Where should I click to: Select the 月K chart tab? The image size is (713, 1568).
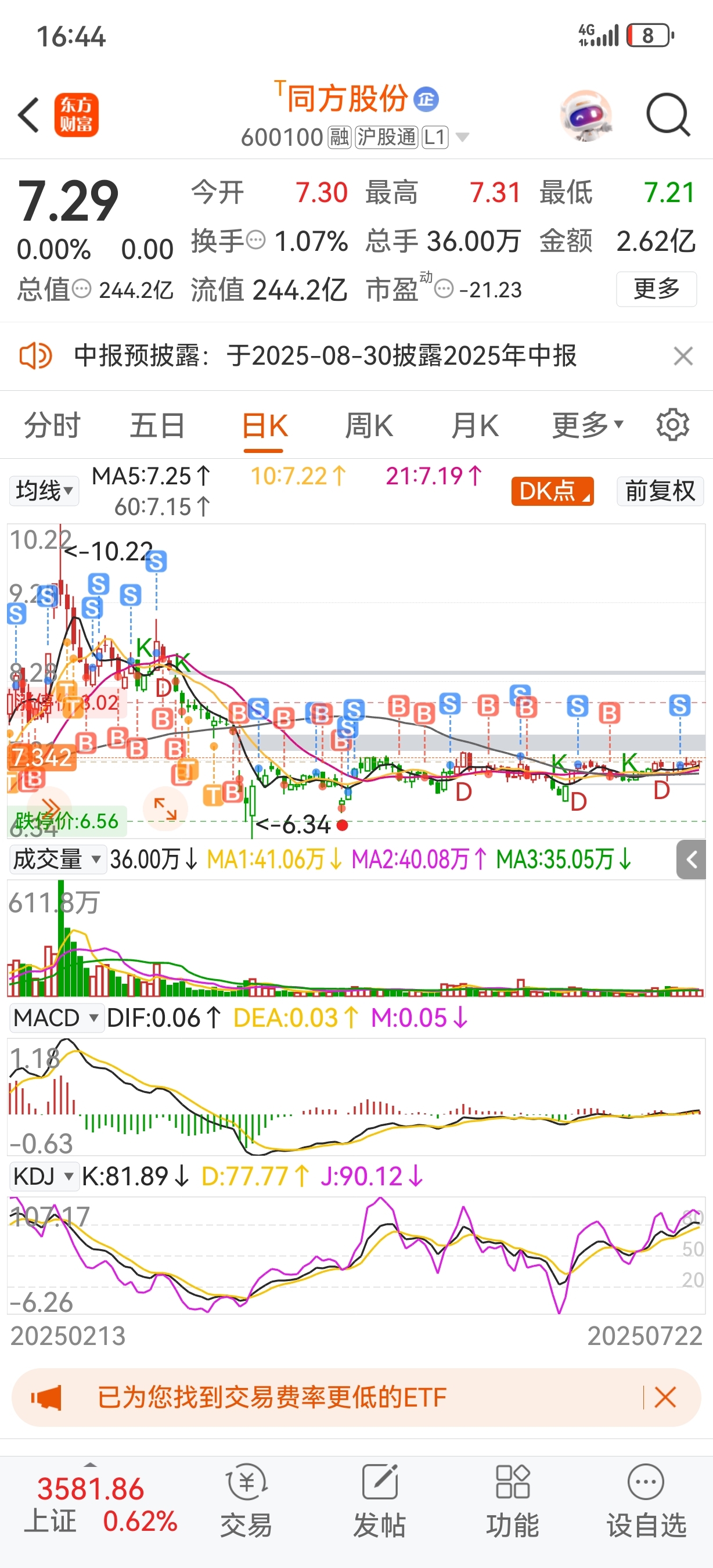pyautogui.click(x=474, y=426)
